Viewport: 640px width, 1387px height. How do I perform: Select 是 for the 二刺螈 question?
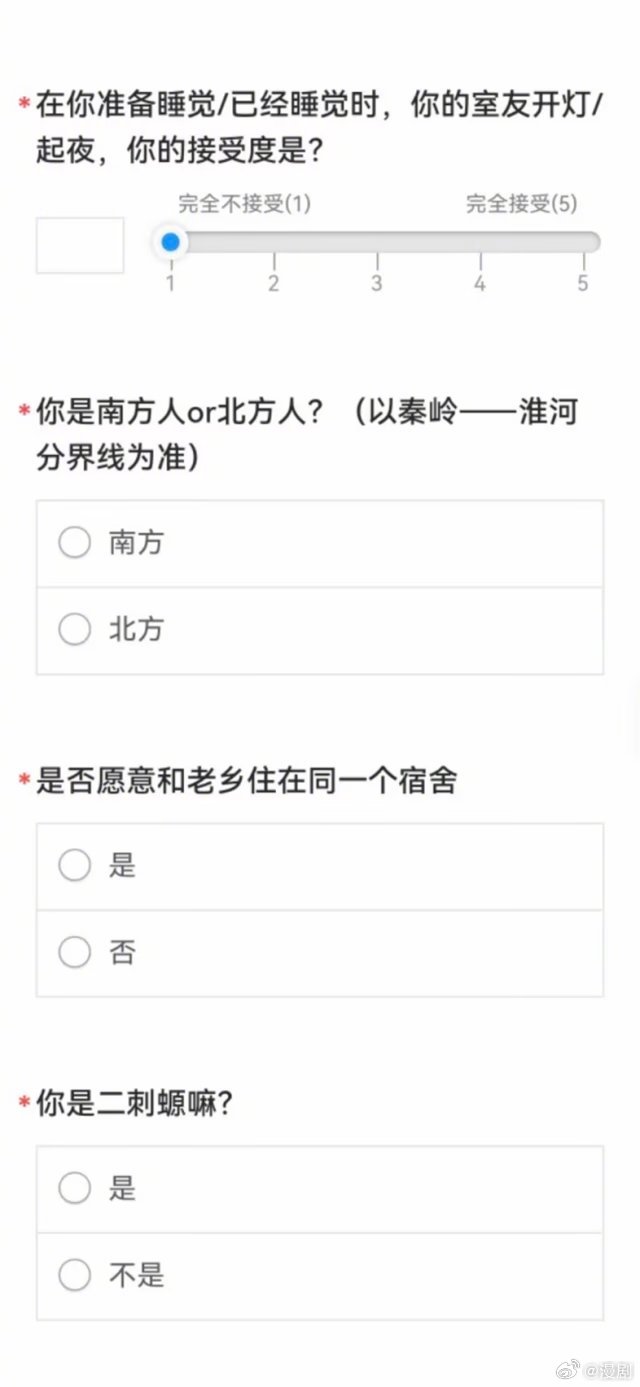coord(320,1189)
